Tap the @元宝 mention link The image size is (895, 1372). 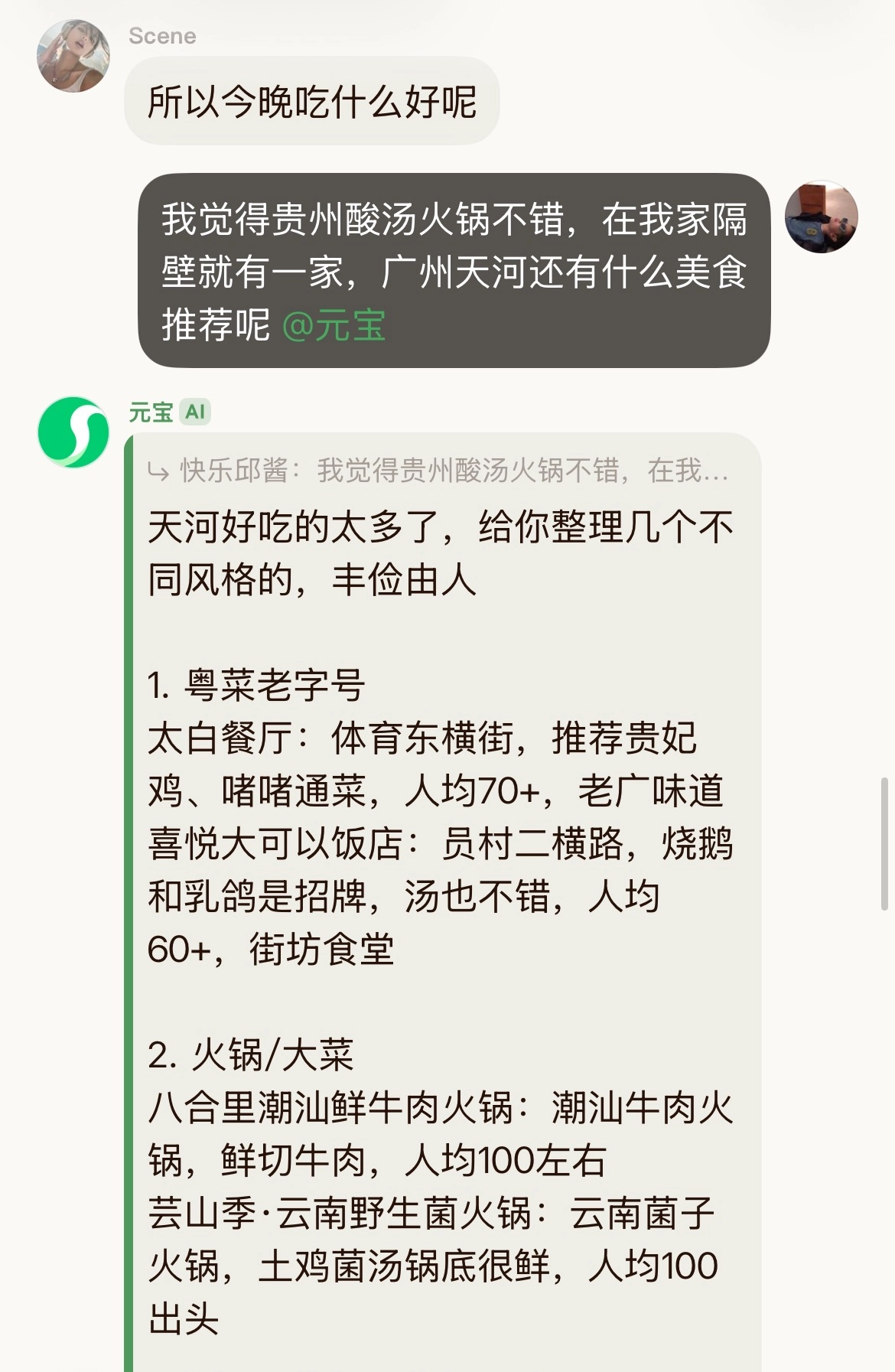pyautogui.click(x=334, y=325)
